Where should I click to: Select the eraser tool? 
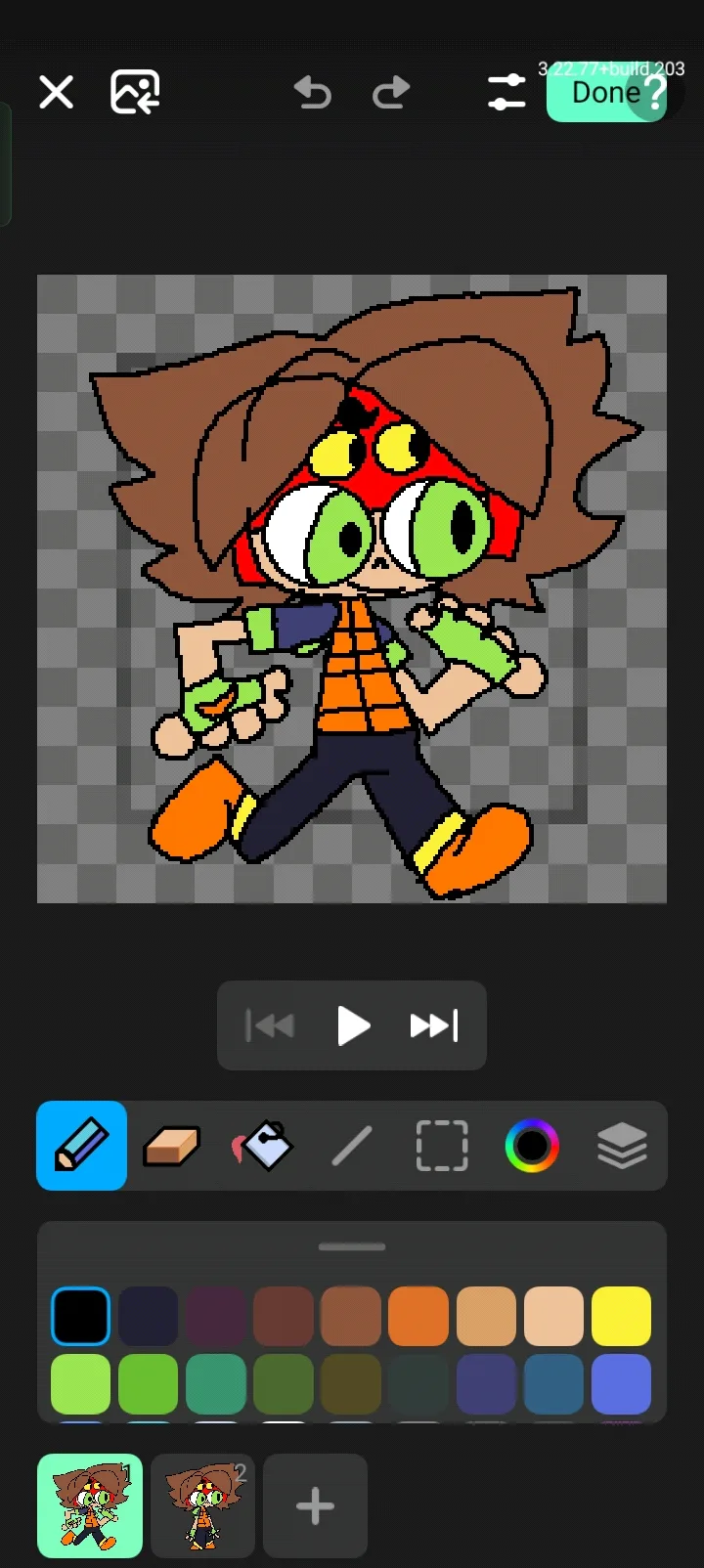(171, 1146)
